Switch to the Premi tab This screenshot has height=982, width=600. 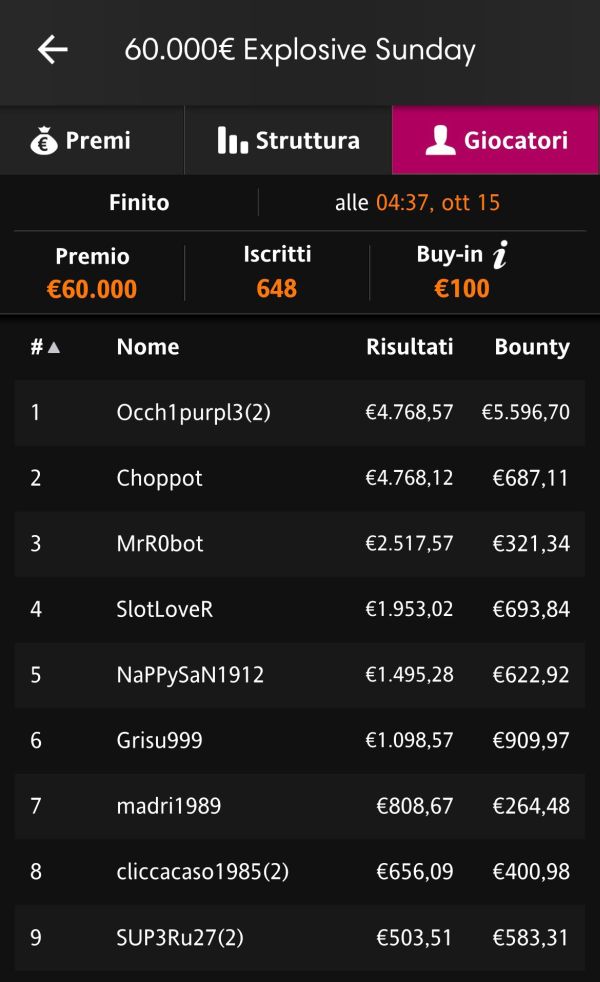92,140
